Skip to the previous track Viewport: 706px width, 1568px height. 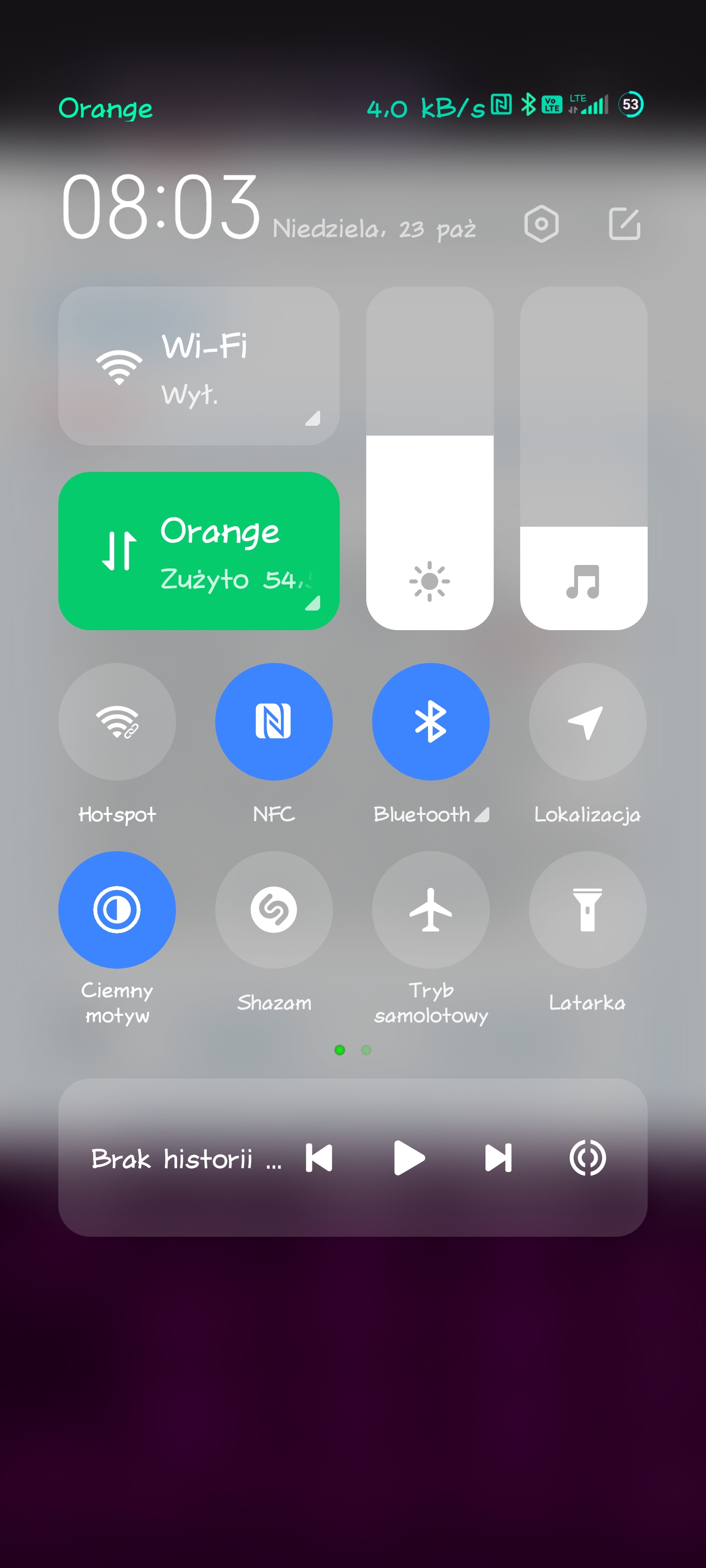(319, 1158)
